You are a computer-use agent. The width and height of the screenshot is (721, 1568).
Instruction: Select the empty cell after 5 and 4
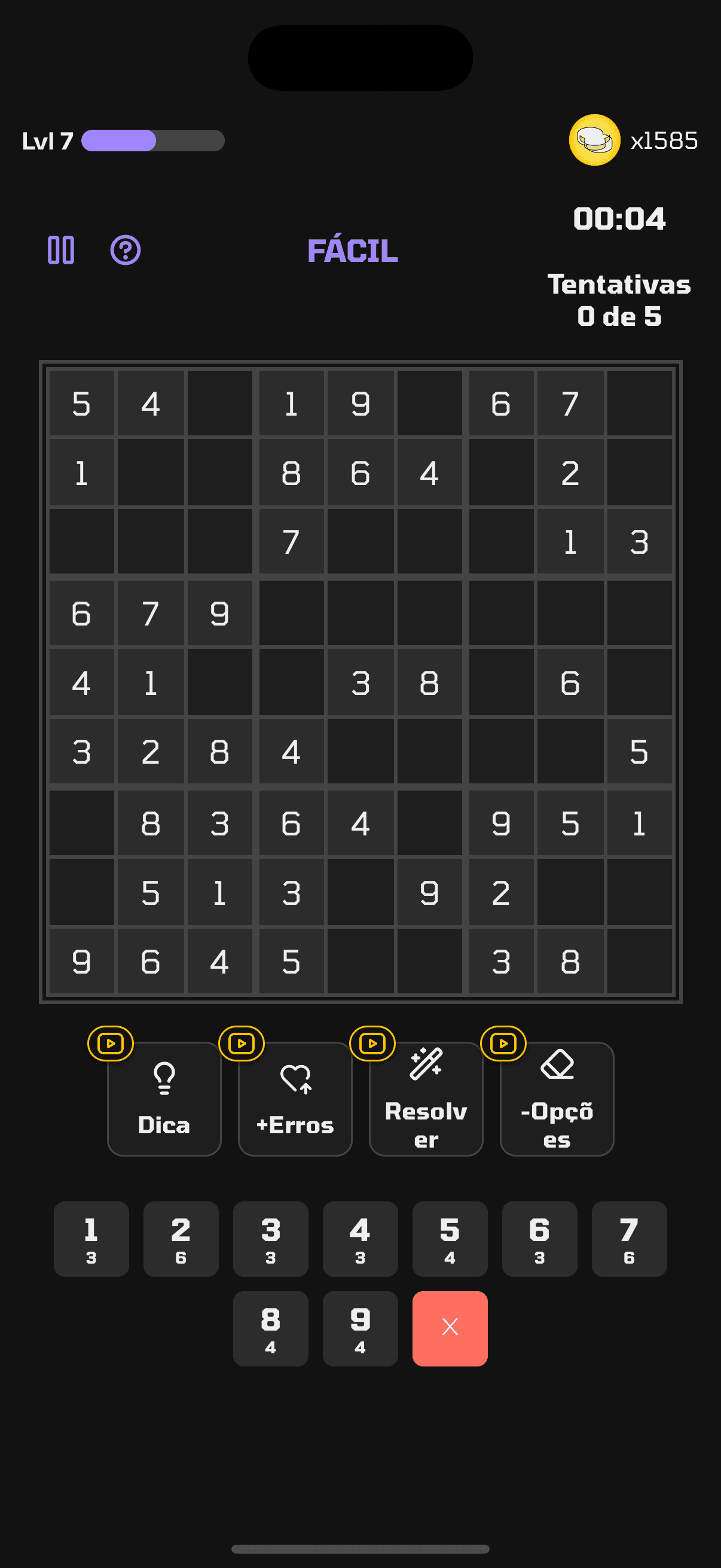[219, 404]
